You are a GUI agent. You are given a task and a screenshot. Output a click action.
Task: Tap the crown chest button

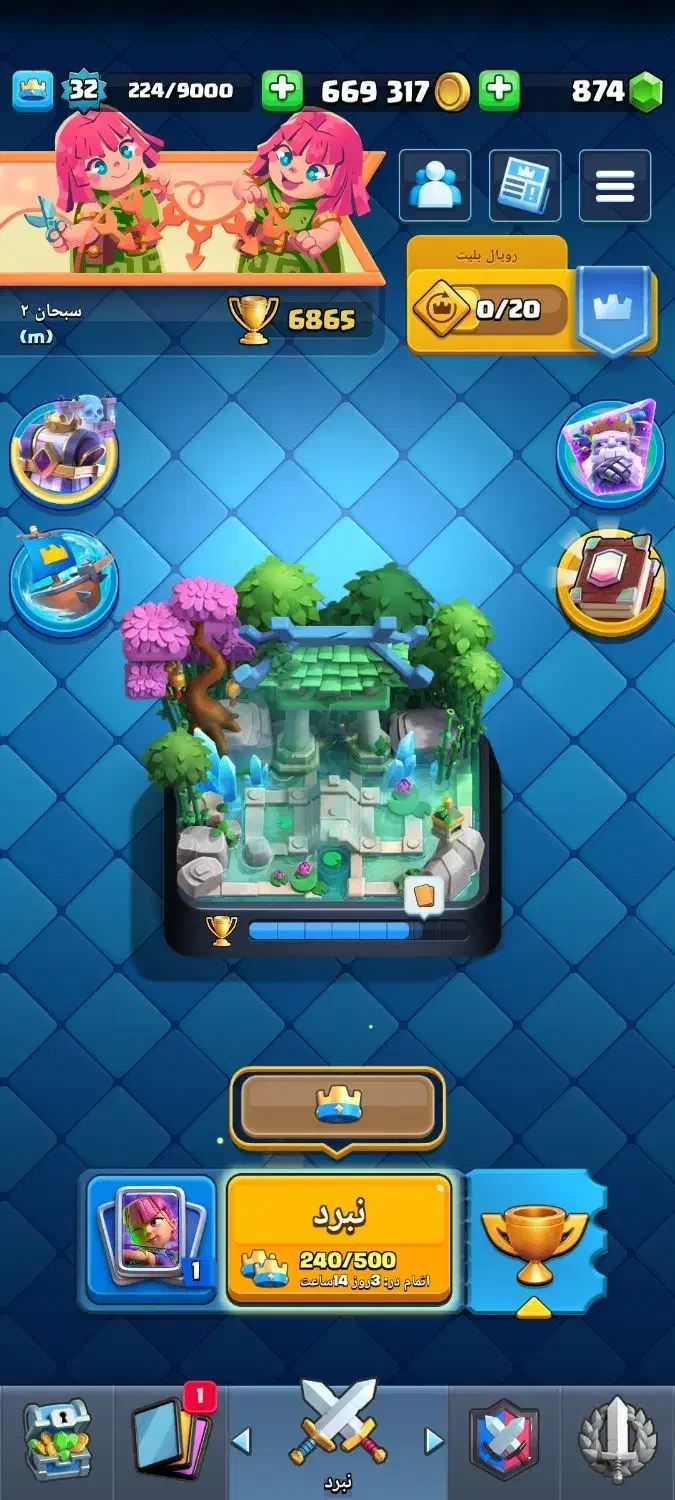pyautogui.click(x=337, y=1106)
